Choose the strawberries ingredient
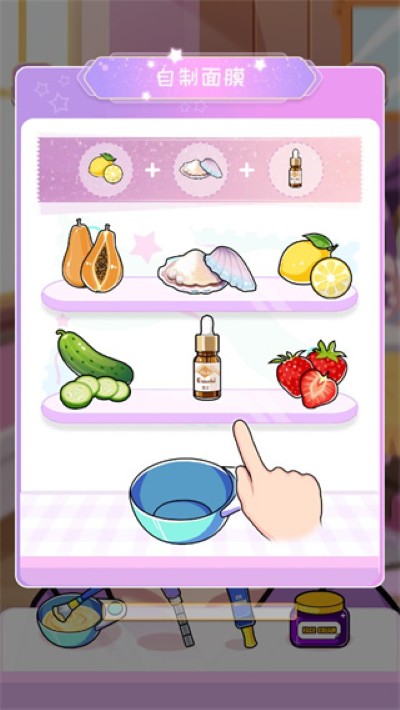Screen dimensions: 400x710 308,374
